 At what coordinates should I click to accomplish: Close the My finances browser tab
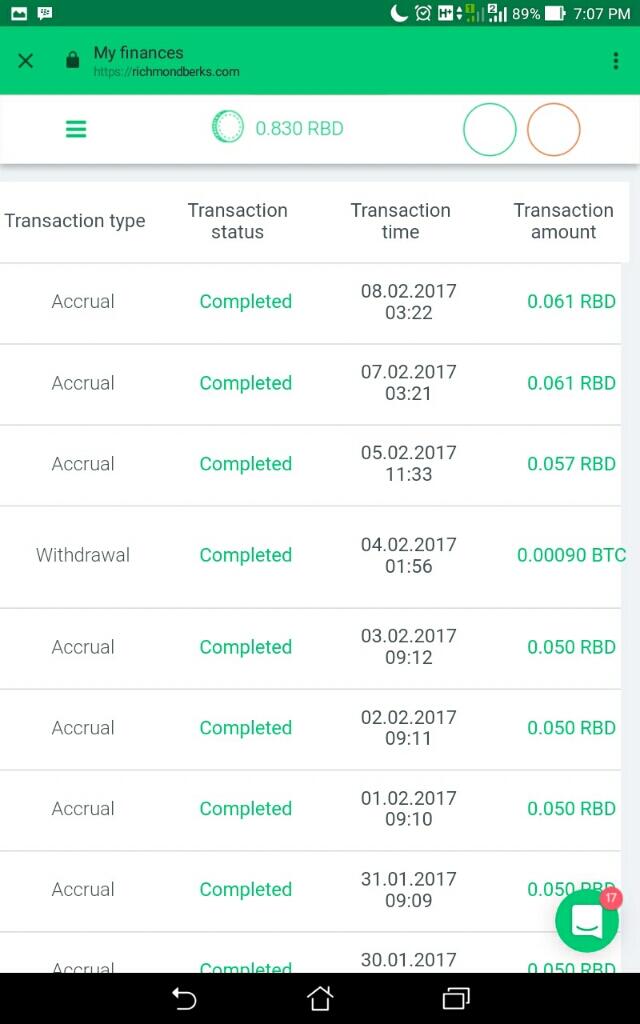(26, 61)
